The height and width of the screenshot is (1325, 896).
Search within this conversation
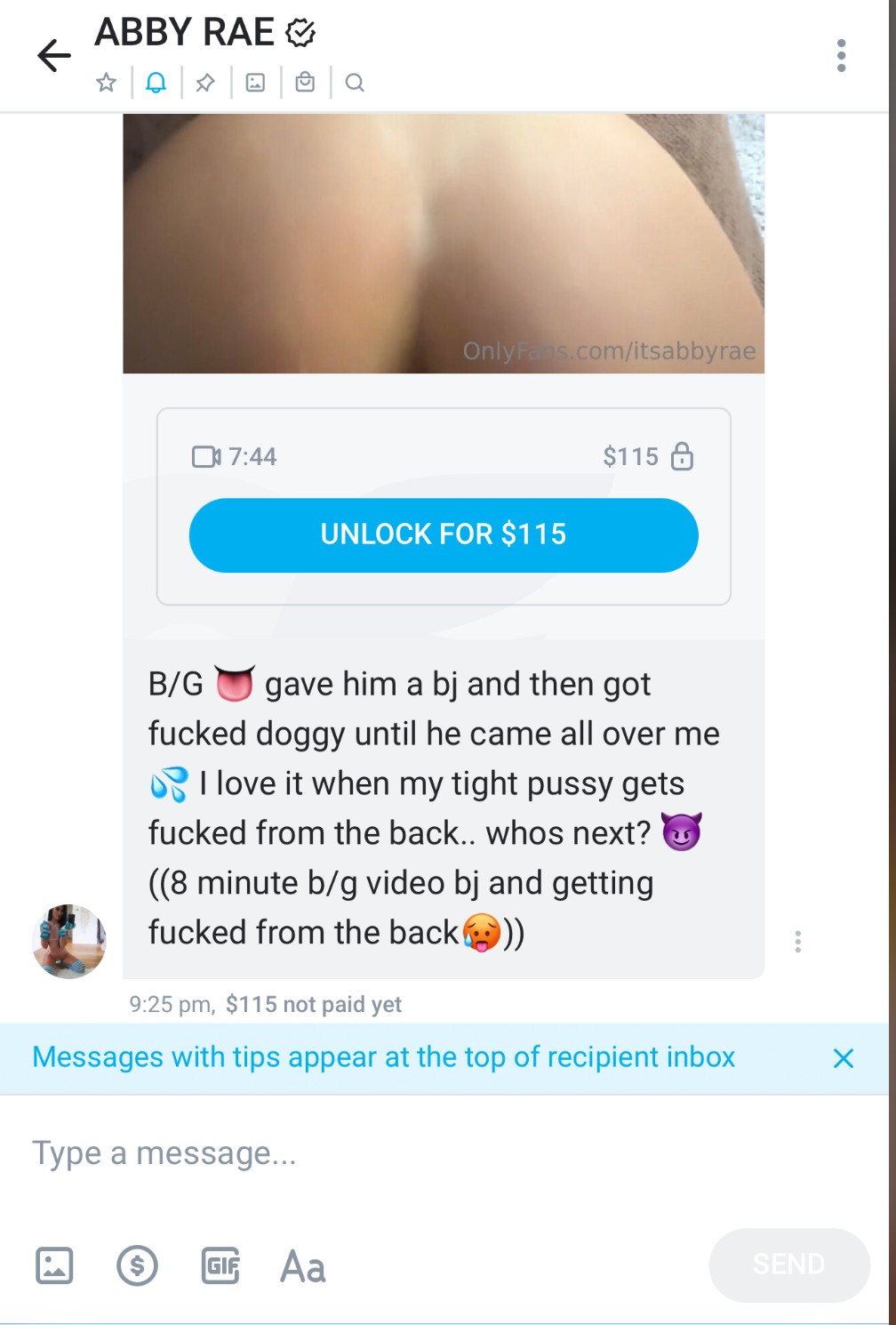click(355, 83)
